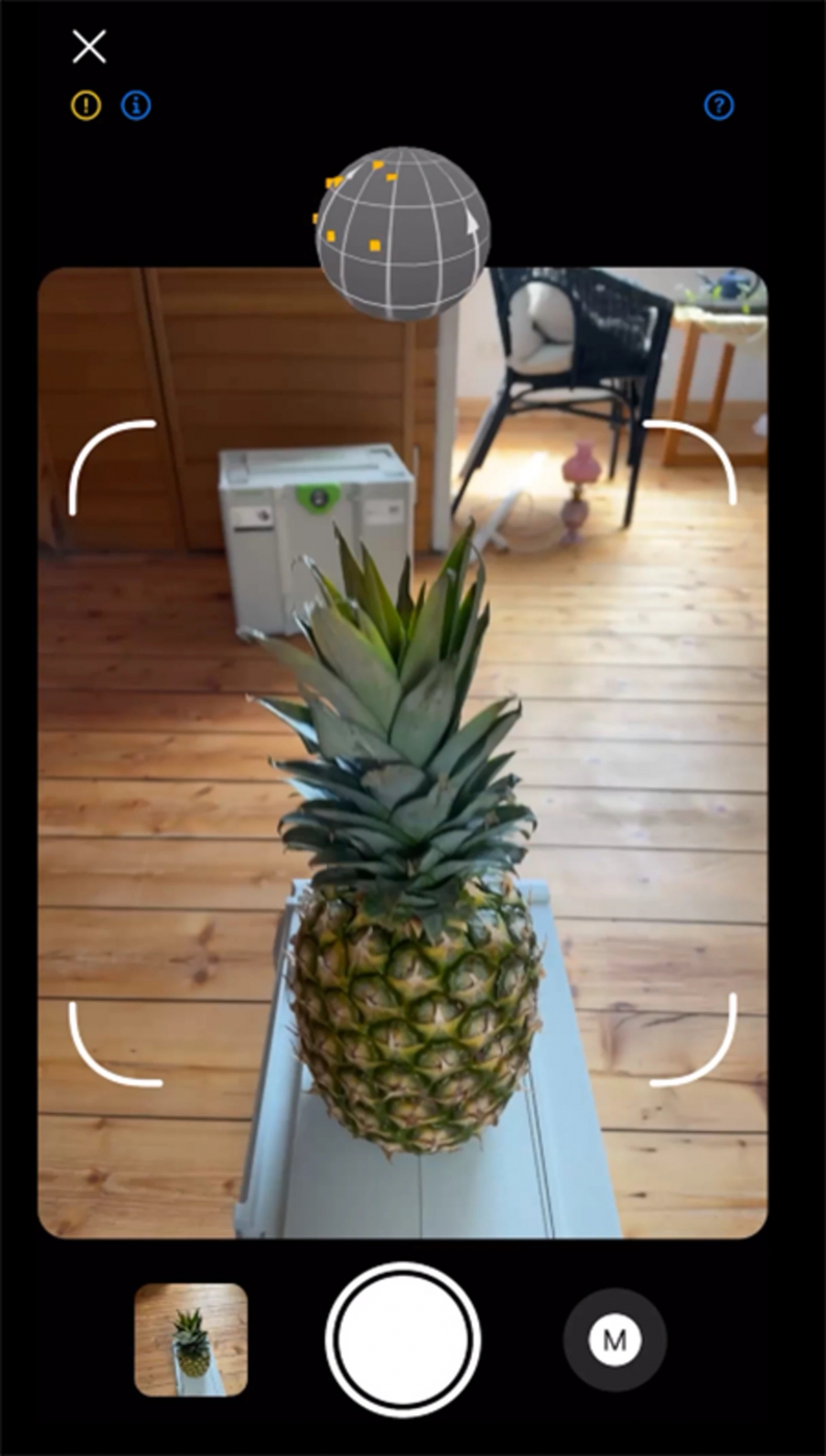Close the capture screen
Viewport: 826px width, 1456px height.
(x=89, y=46)
